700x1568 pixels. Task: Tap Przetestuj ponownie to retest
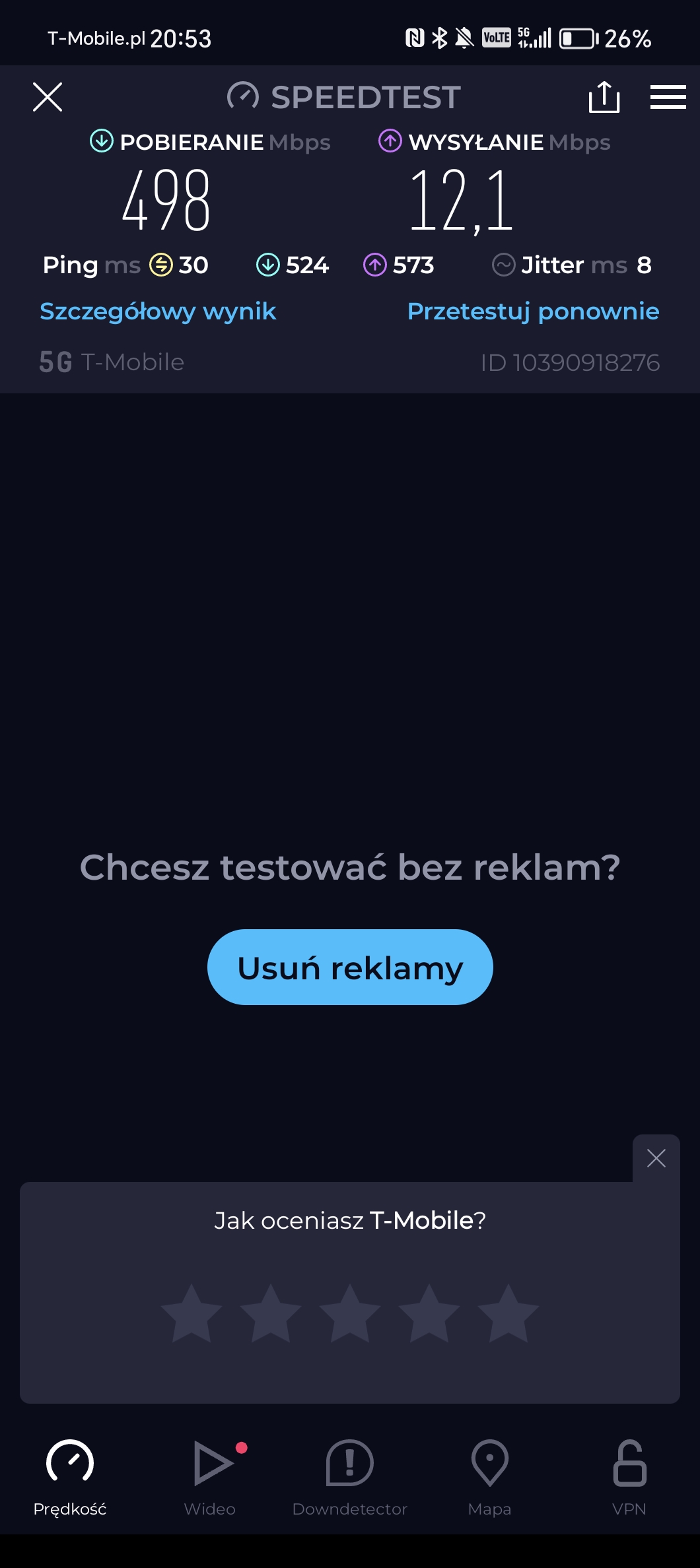click(533, 311)
